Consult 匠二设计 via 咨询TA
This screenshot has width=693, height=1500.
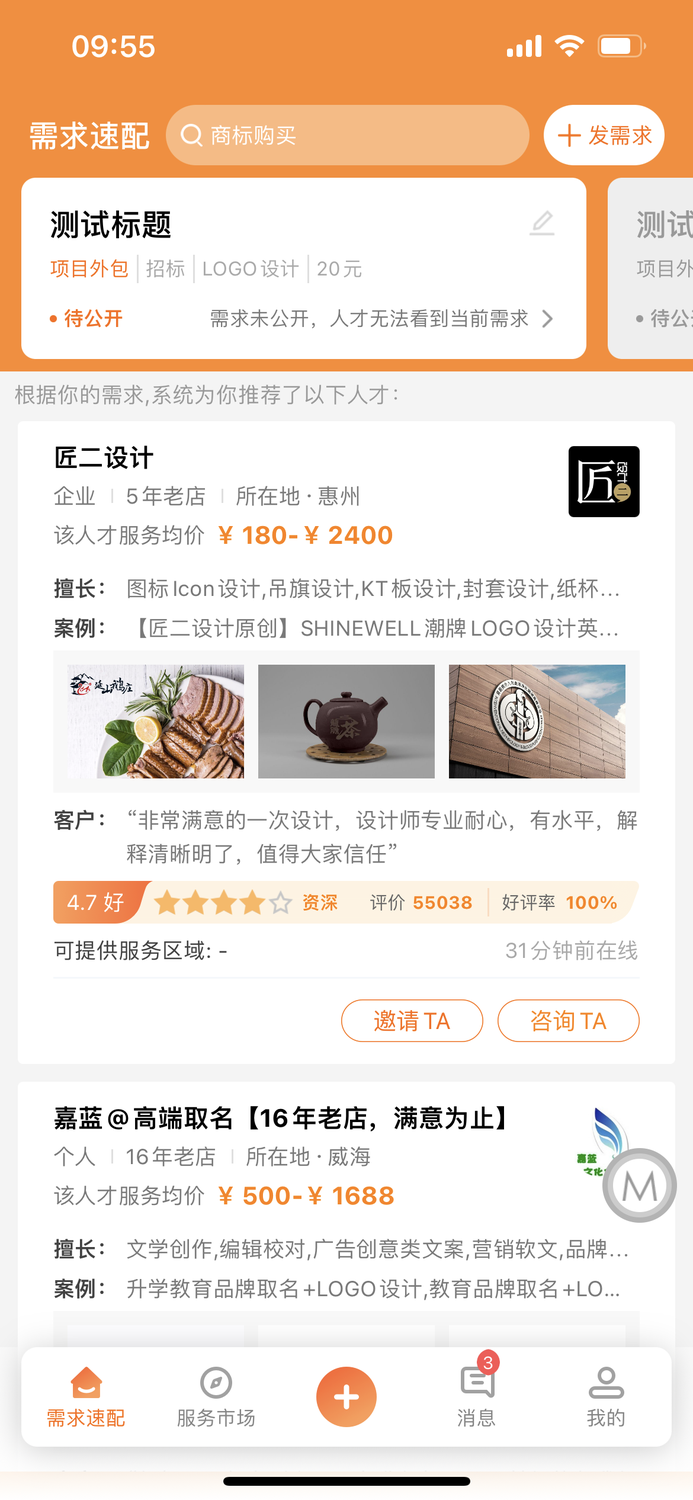[568, 1021]
